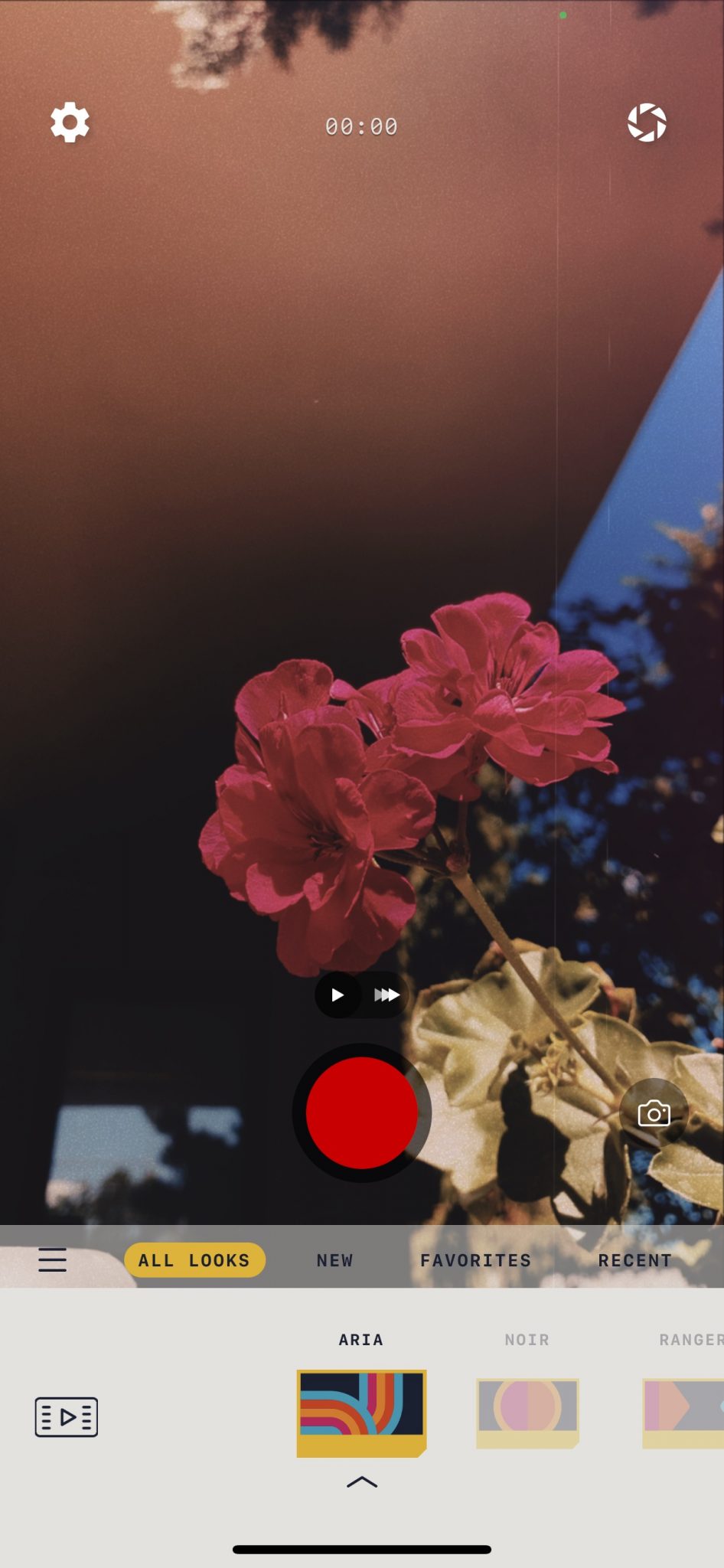The image size is (724, 1568).
Task: Open the looks list menu
Action: (x=53, y=1259)
